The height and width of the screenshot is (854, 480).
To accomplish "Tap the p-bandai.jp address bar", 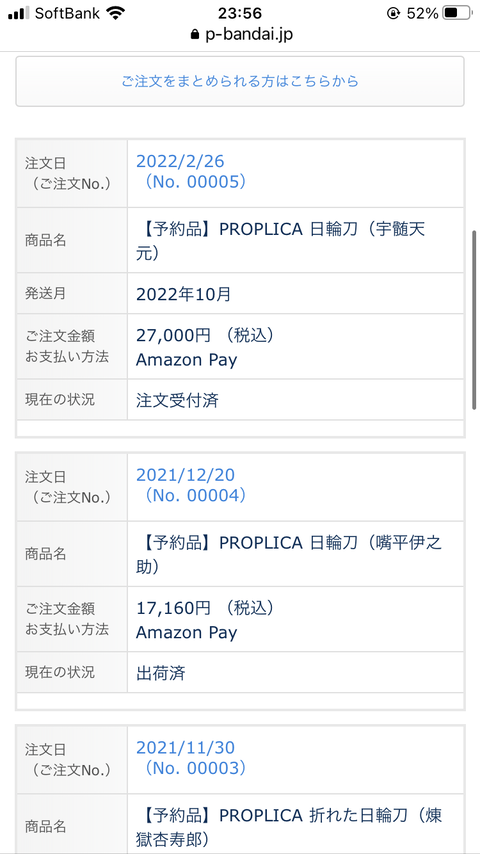I will coord(241,34).
